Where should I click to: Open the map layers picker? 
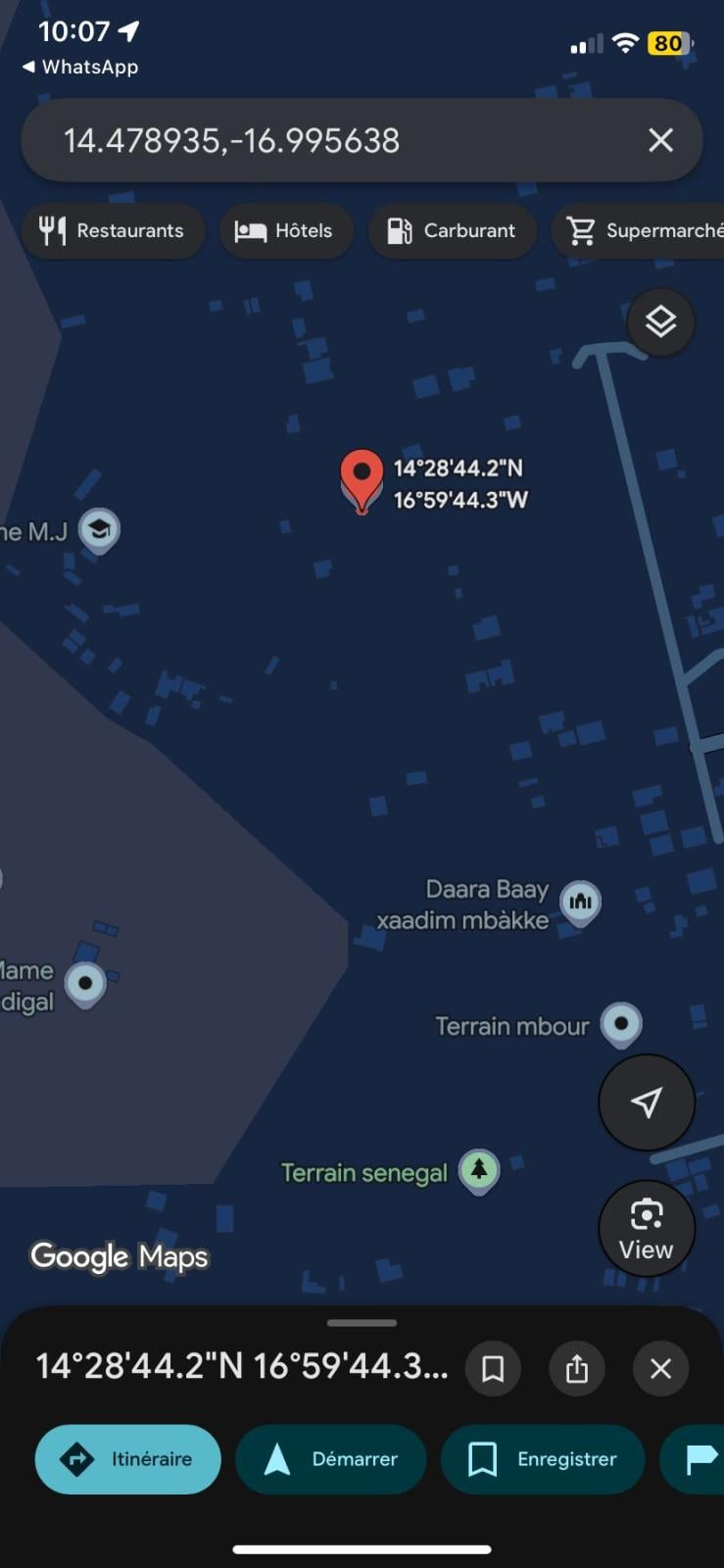[x=660, y=321]
